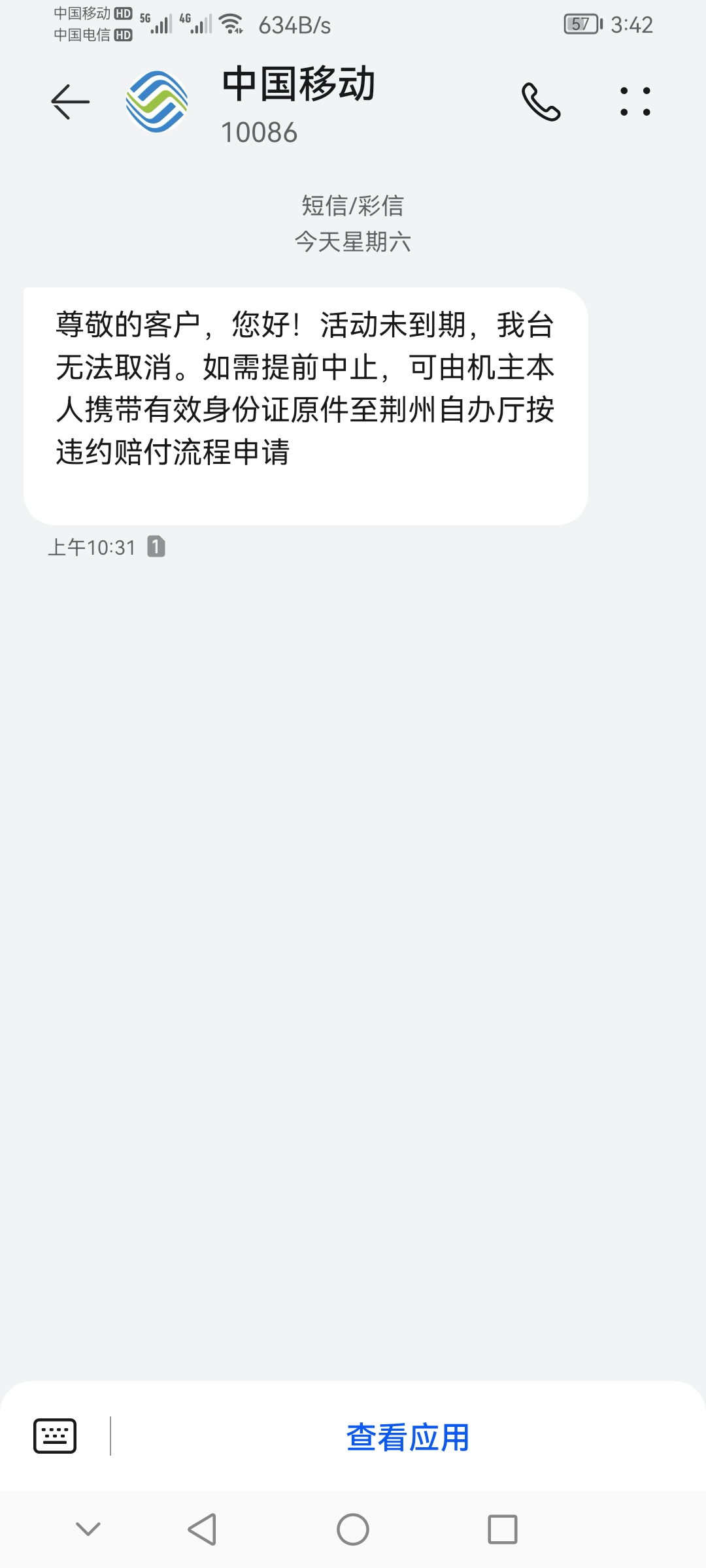The image size is (706, 1568).
Task: Tap 查看应用 at the bottom
Action: click(x=408, y=1437)
